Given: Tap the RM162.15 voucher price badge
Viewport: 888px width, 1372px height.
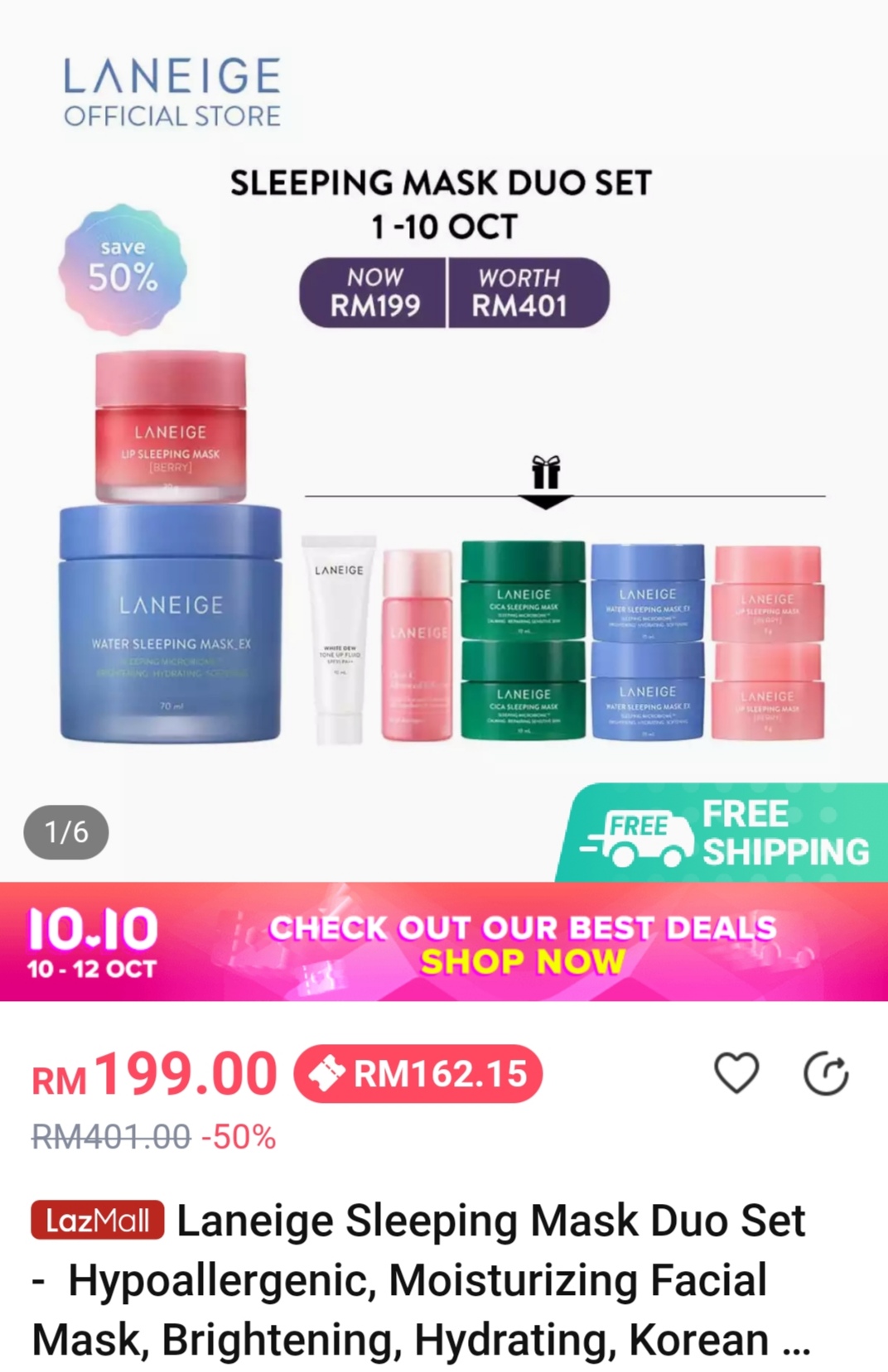Looking at the screenshot, I should [418, 1074].
